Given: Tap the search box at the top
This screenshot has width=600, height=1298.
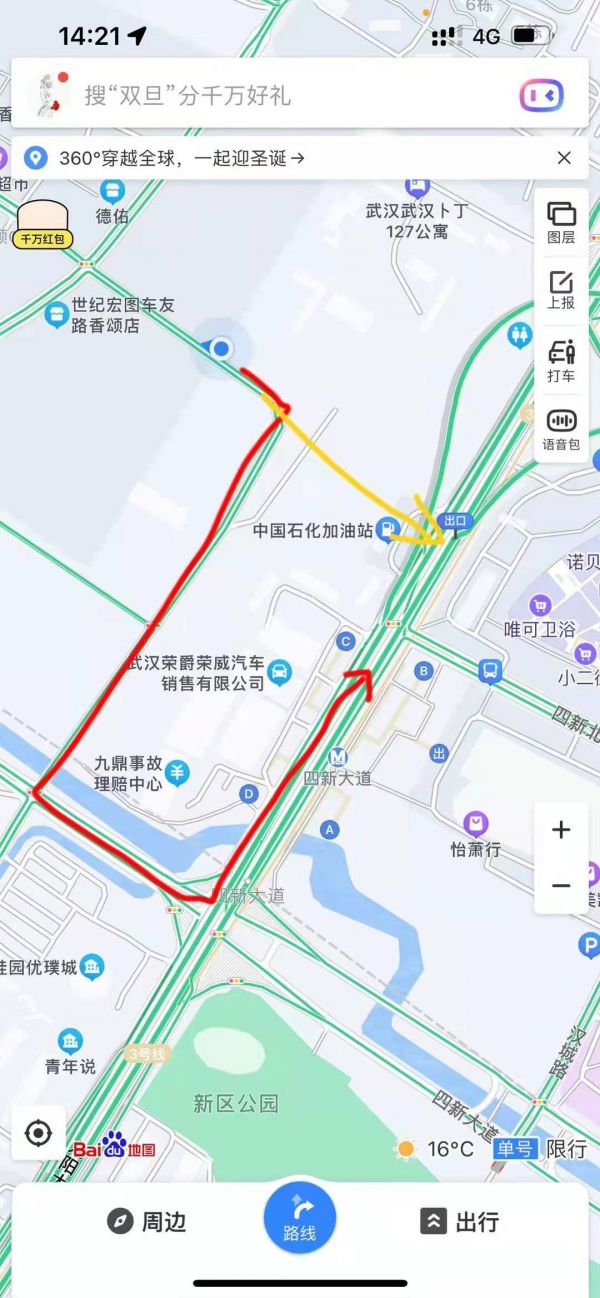Looking at the screenshot, I should (x=280, y=95).
